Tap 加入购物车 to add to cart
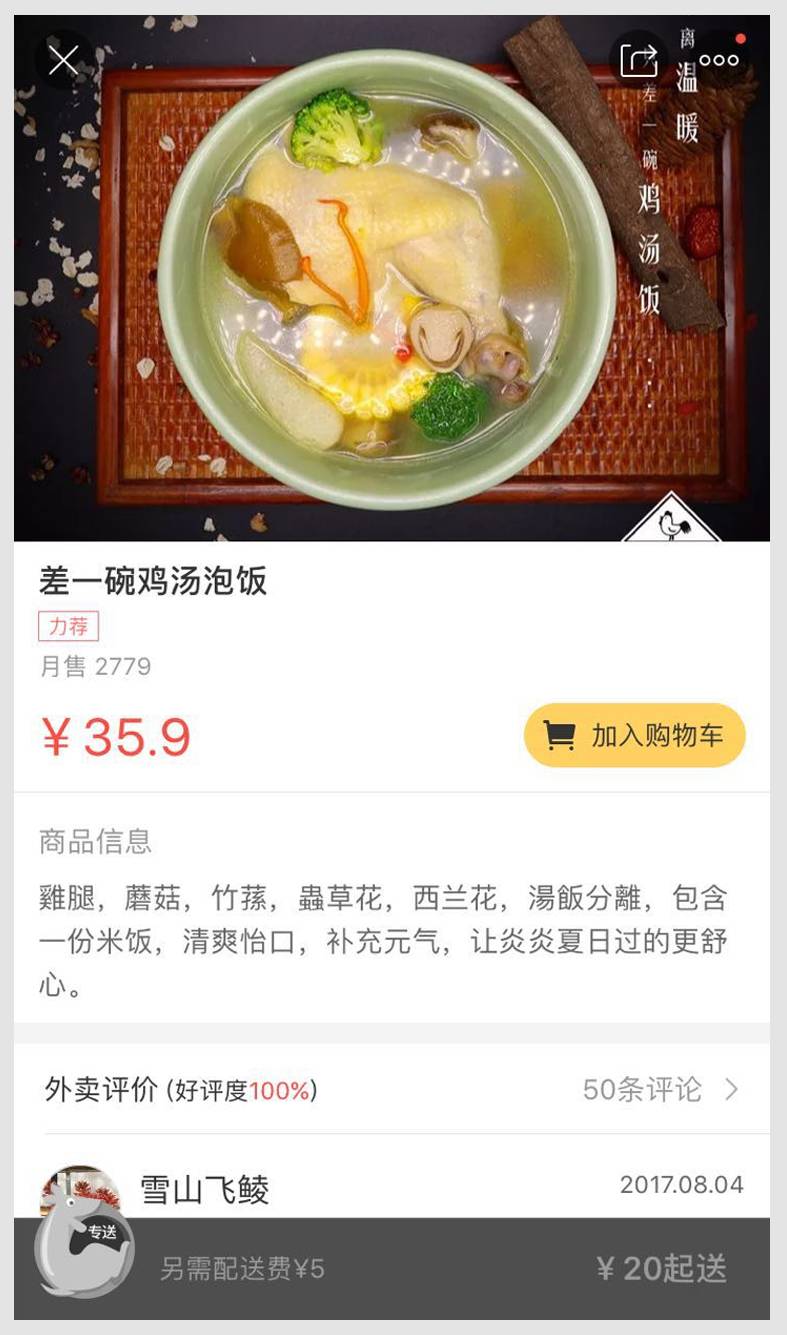The width and height of the screenshot is (787, 1335). [635, 735]
